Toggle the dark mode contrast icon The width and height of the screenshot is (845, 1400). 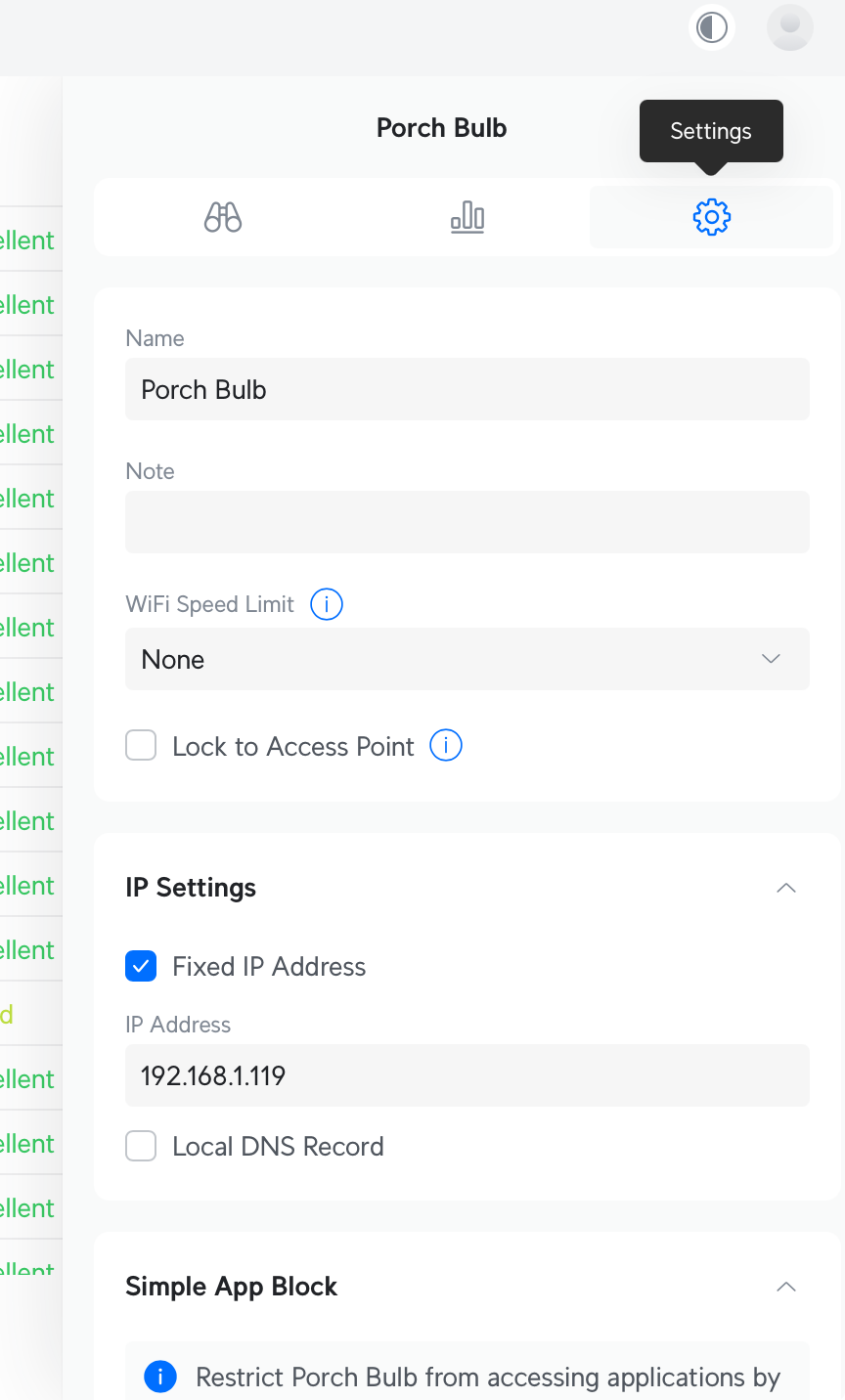pos(712,27)
